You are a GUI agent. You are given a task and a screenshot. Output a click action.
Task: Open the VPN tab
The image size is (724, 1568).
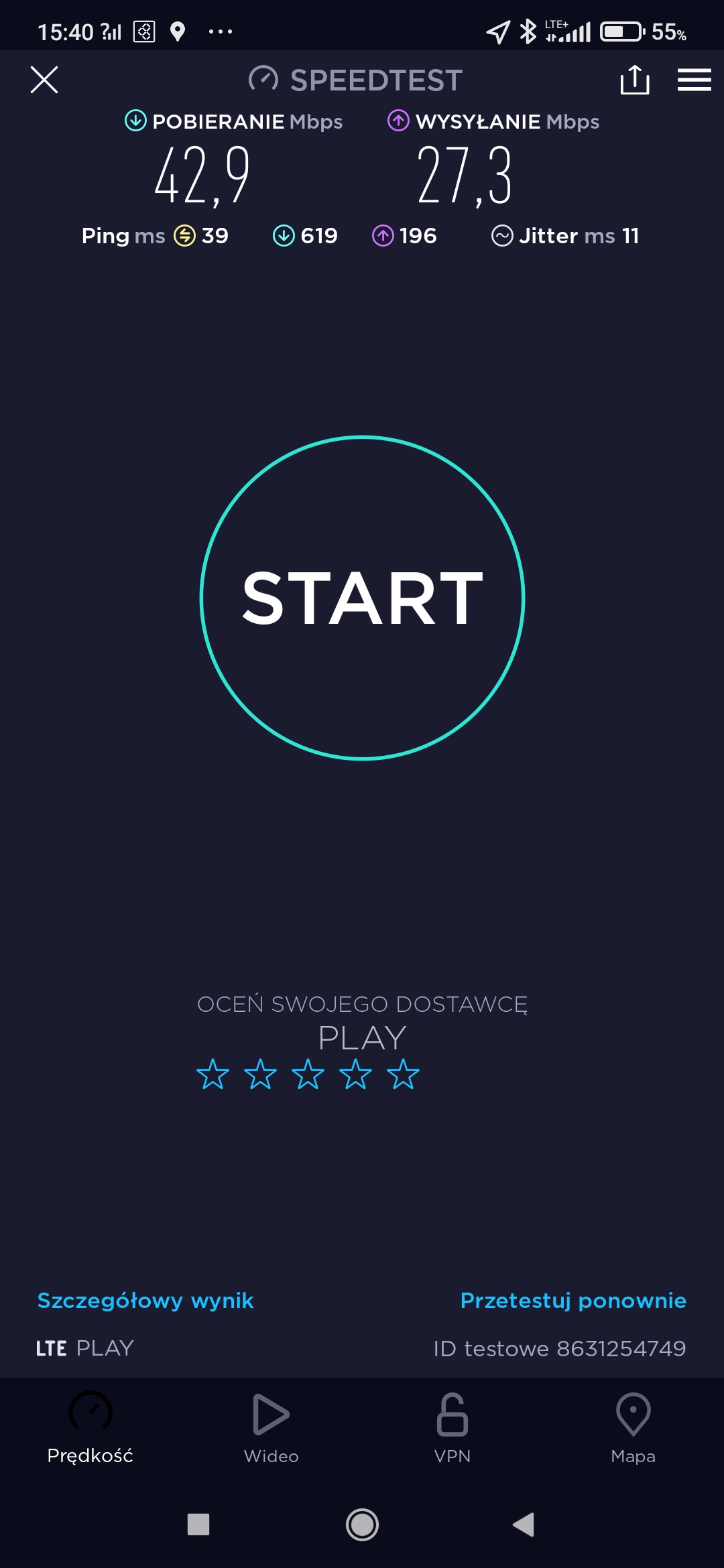[x=452, y=1427]
